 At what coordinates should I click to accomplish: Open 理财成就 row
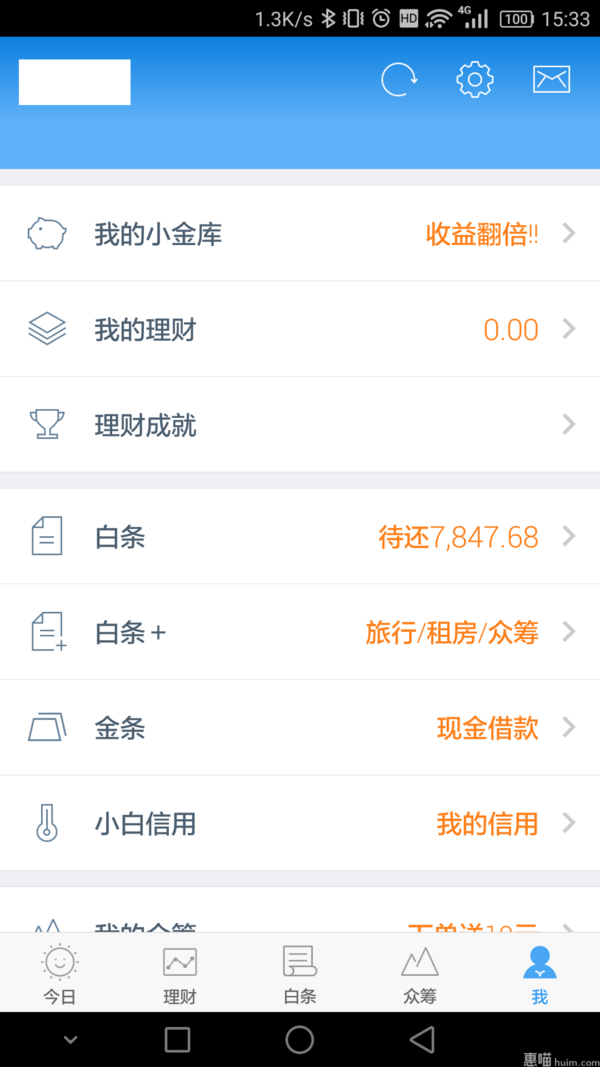300,425
